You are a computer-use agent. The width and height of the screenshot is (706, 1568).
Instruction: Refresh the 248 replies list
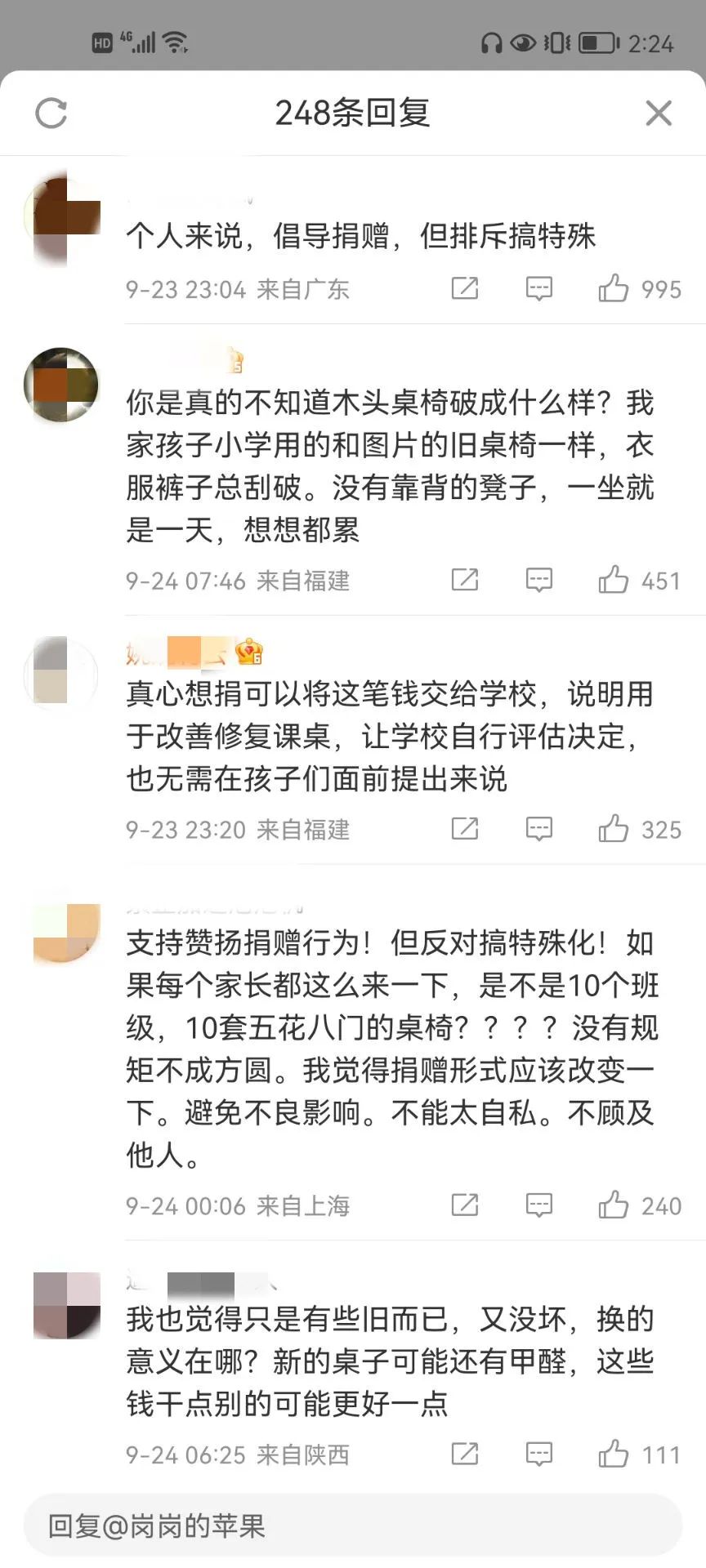(x=51, y=114)
